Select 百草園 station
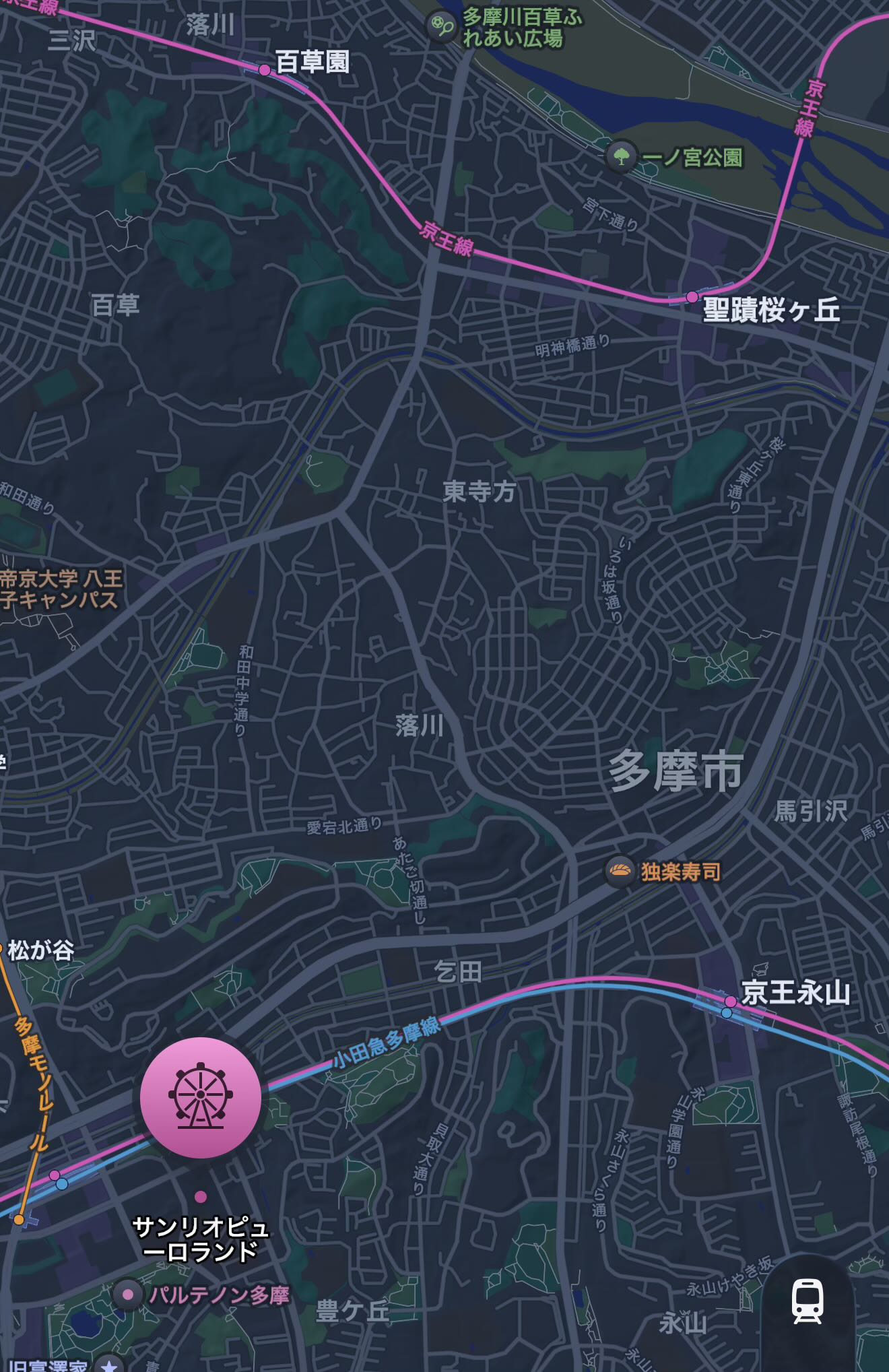Image resolution: width=889 pixels, height=1372 pixels. click(265, 69)
